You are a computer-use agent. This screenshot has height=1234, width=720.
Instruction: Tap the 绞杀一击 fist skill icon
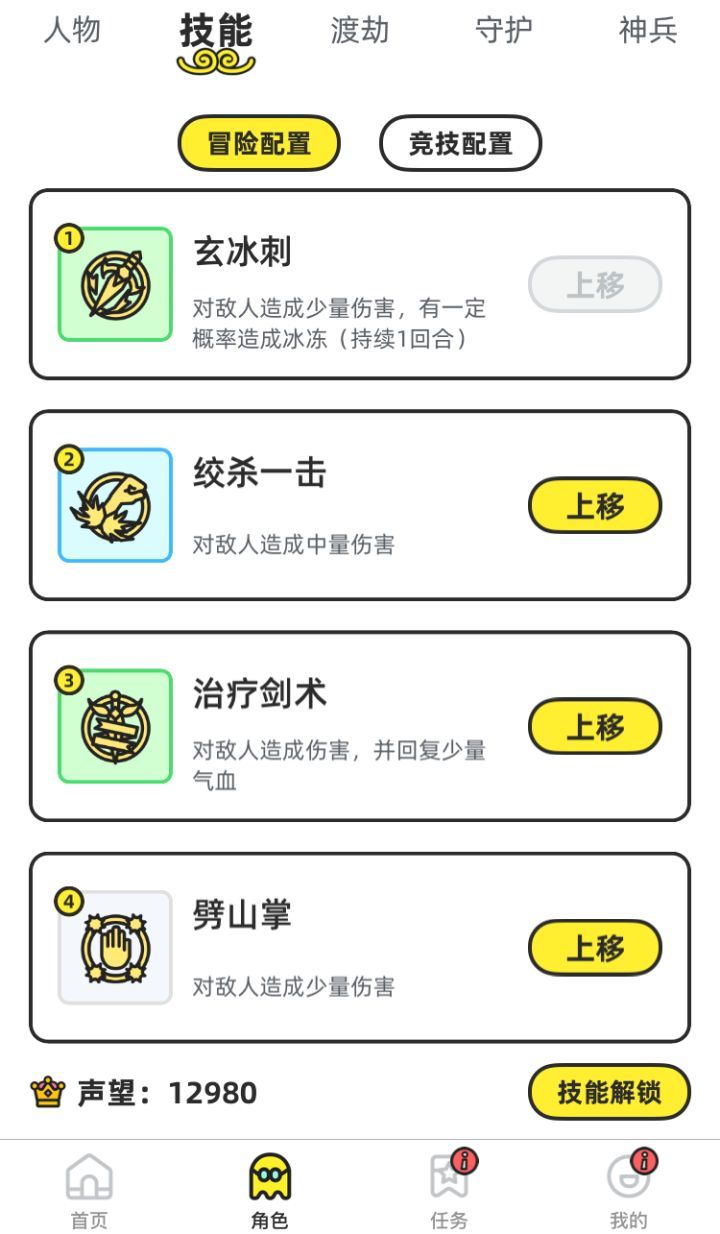113,505
